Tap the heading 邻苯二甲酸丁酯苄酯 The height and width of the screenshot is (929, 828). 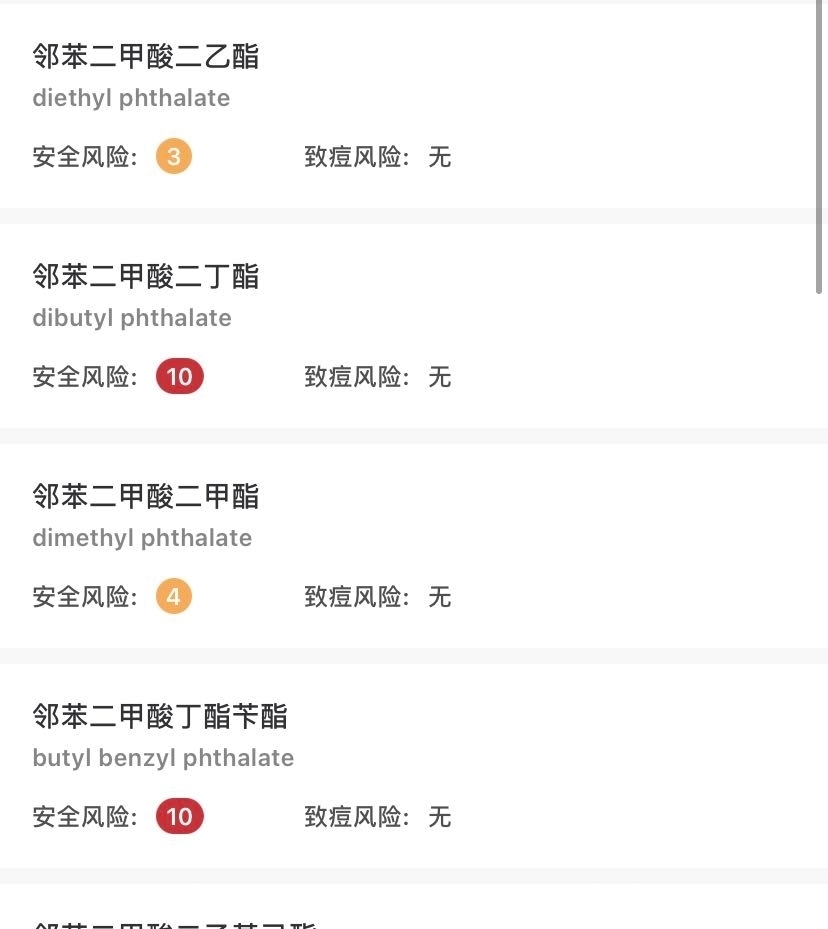tap(158, 717)
